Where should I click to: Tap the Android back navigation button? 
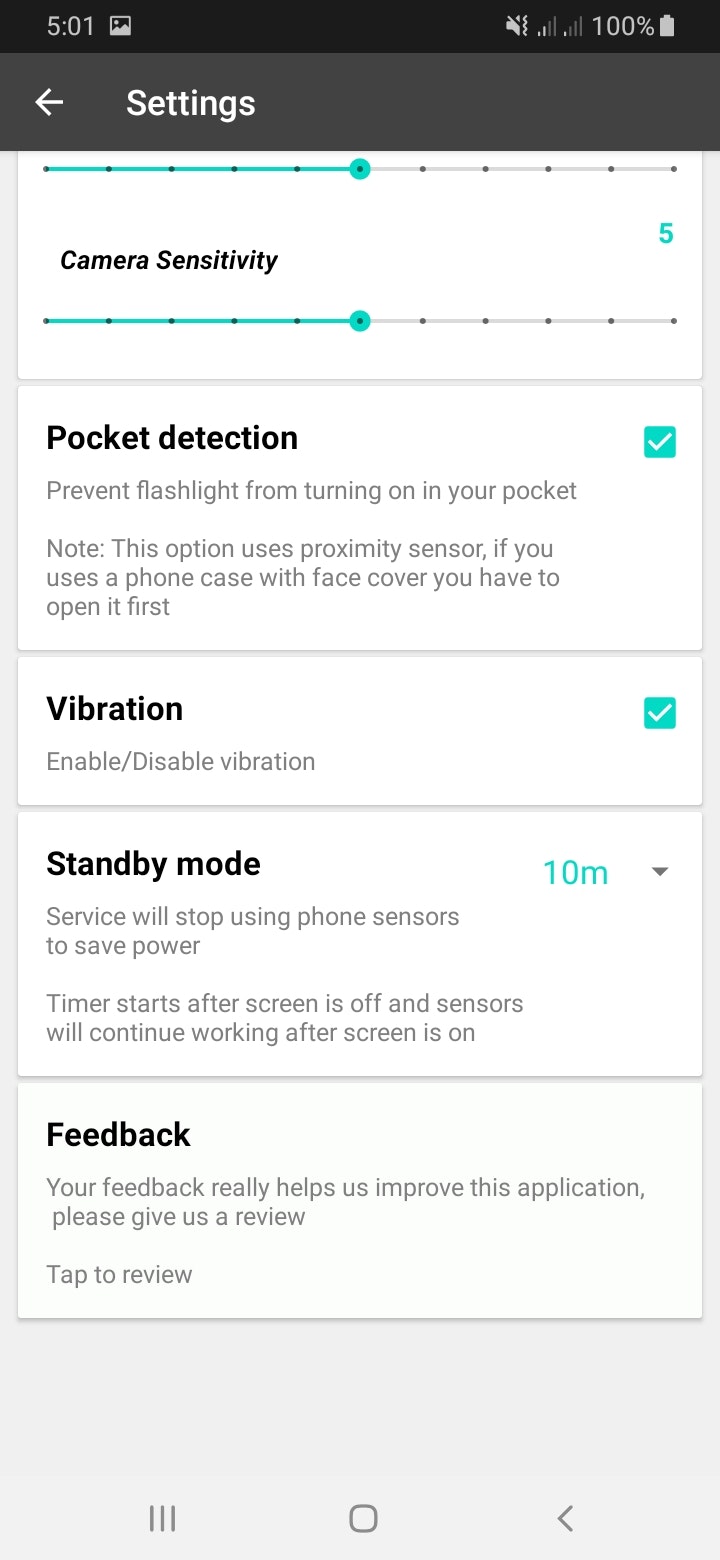(x=564, y=1517)
